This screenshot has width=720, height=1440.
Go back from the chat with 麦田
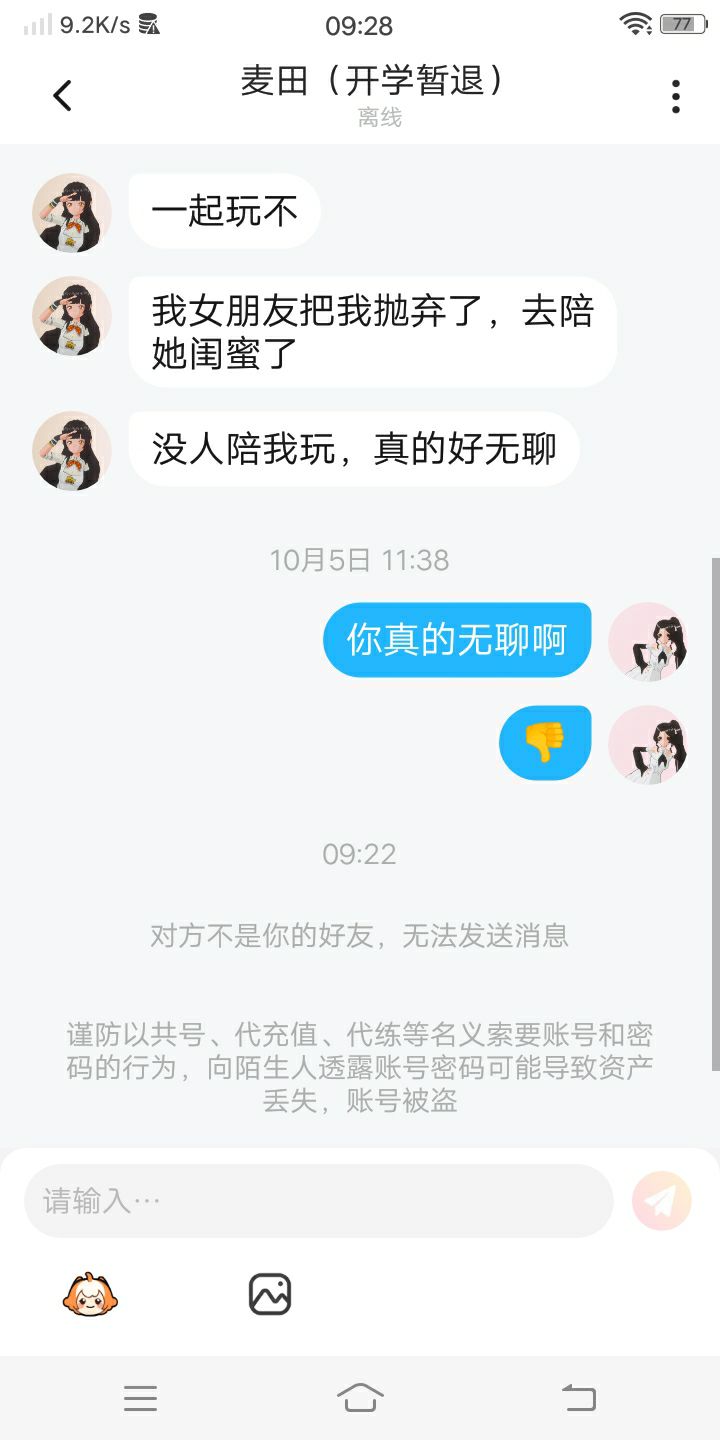(x=62, y=96)
